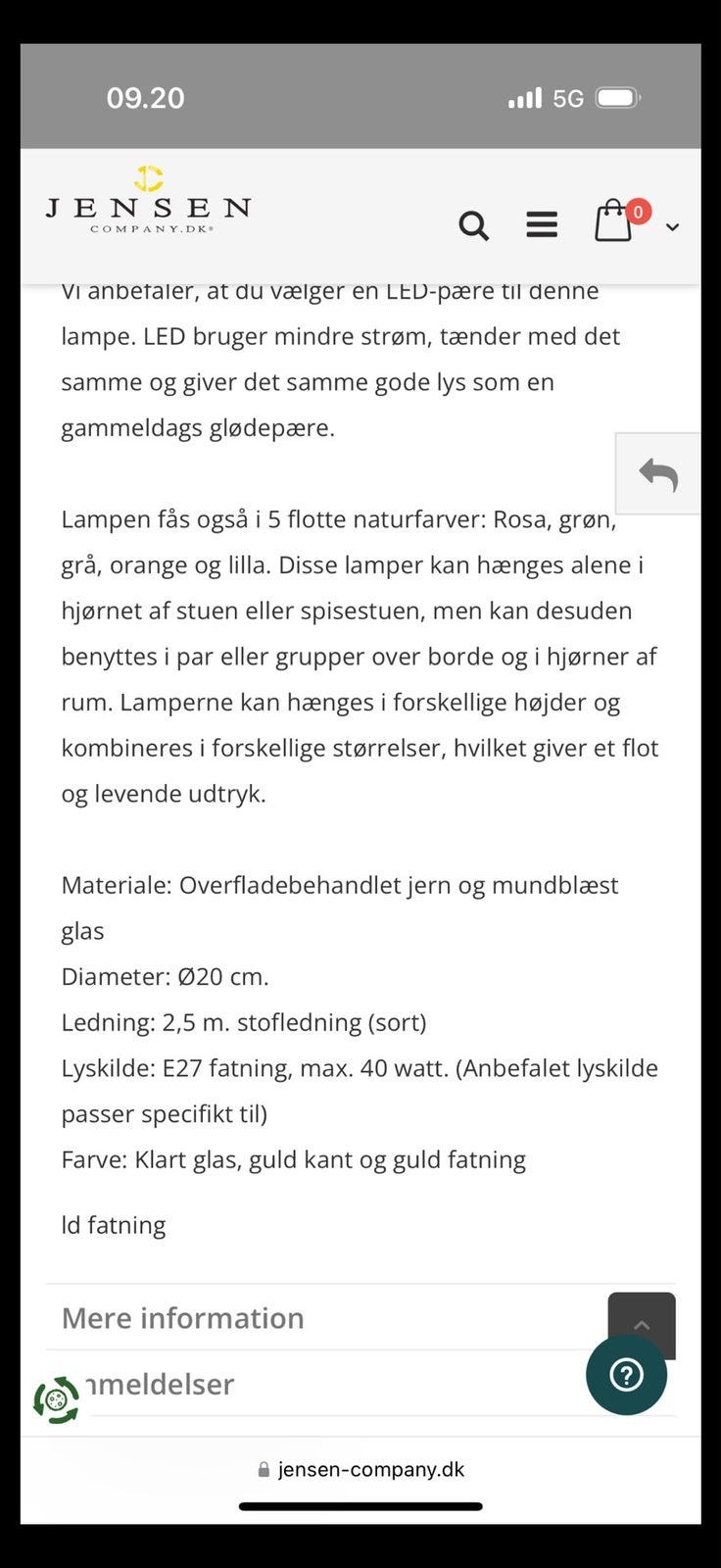Click the padlock icon beside jensen-company.dk
721x1568 pixels.
pyautogui.click(x=263, y=1468)
